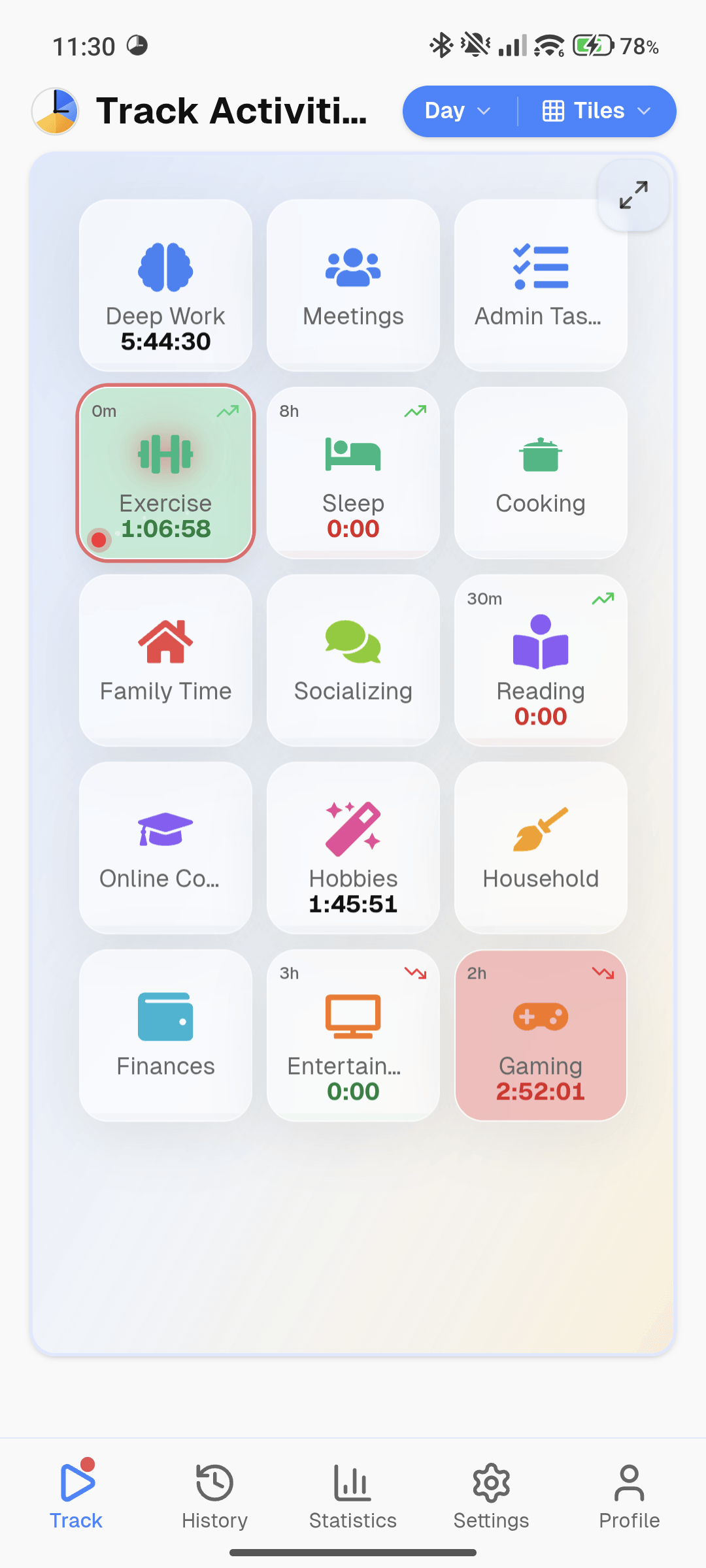
Task: Start tracking Deep Work
Action: [x=165, y=286]
